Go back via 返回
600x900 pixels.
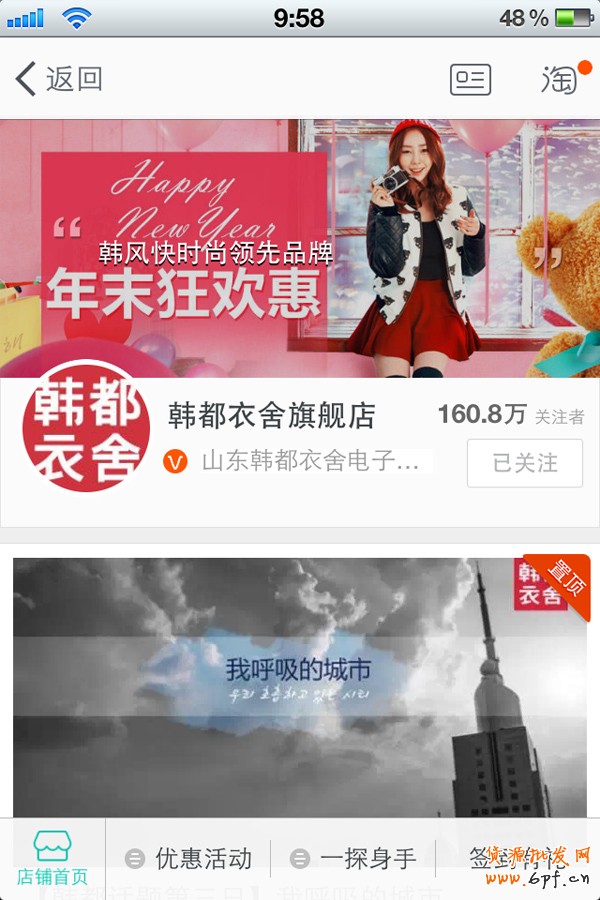pos(60,79)
